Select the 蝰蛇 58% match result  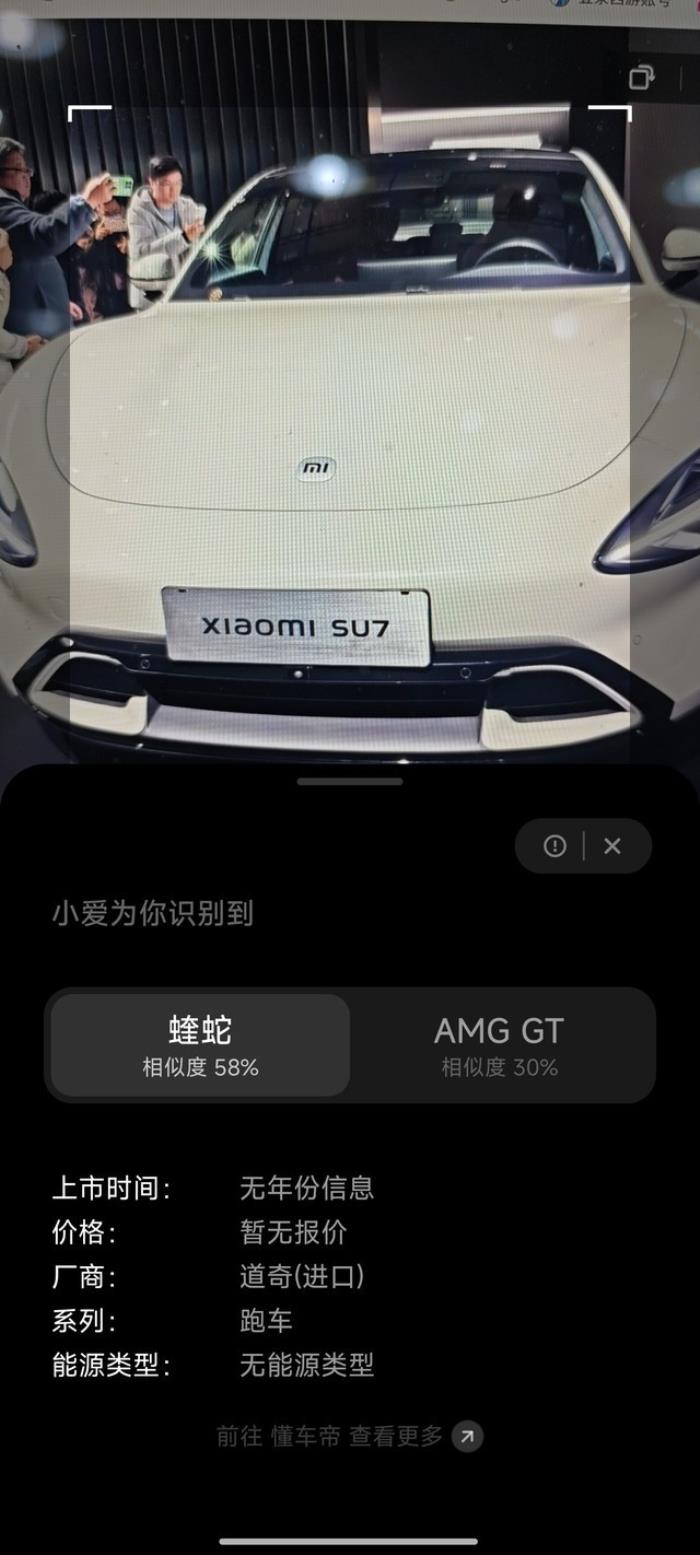tap(200, 1045)
